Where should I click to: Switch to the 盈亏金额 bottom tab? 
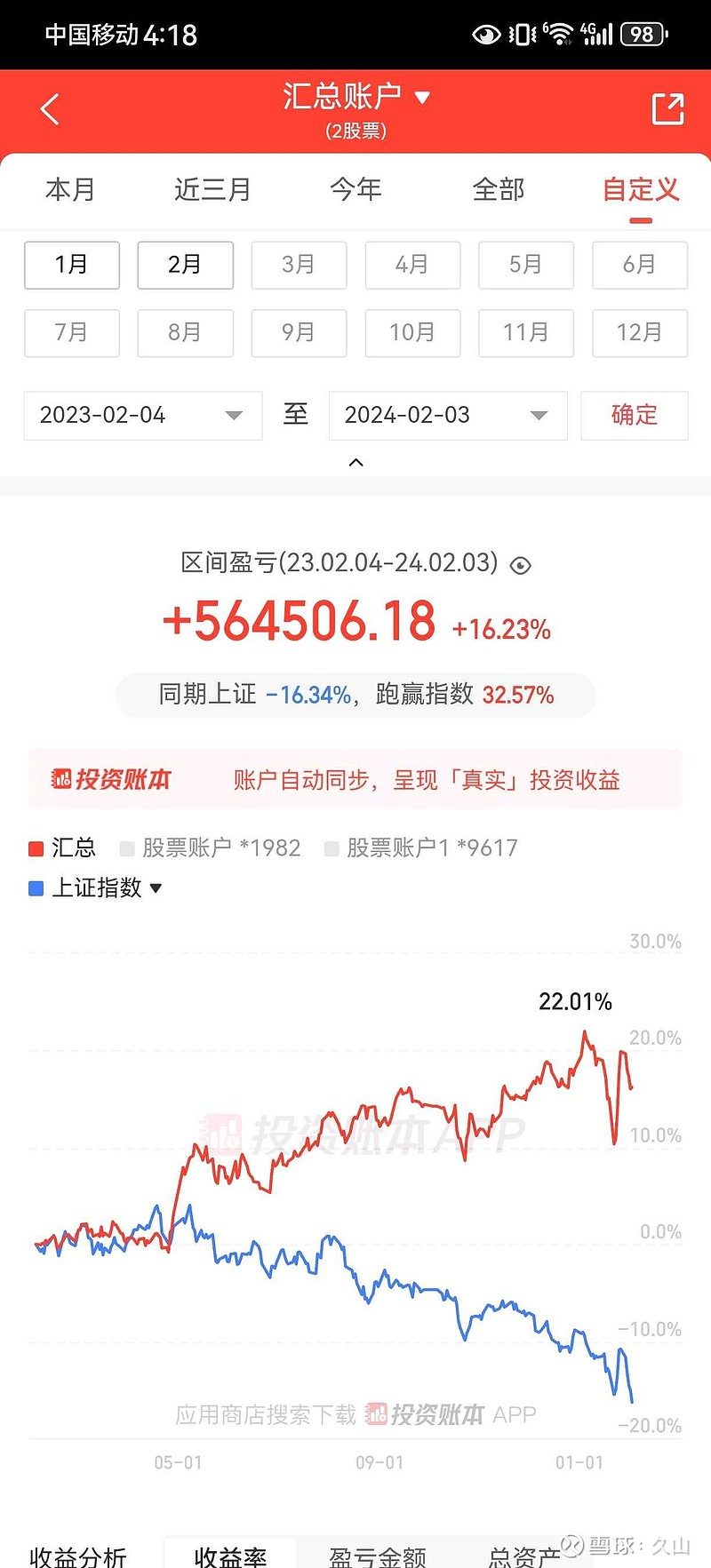click(x=380, y=1553)
